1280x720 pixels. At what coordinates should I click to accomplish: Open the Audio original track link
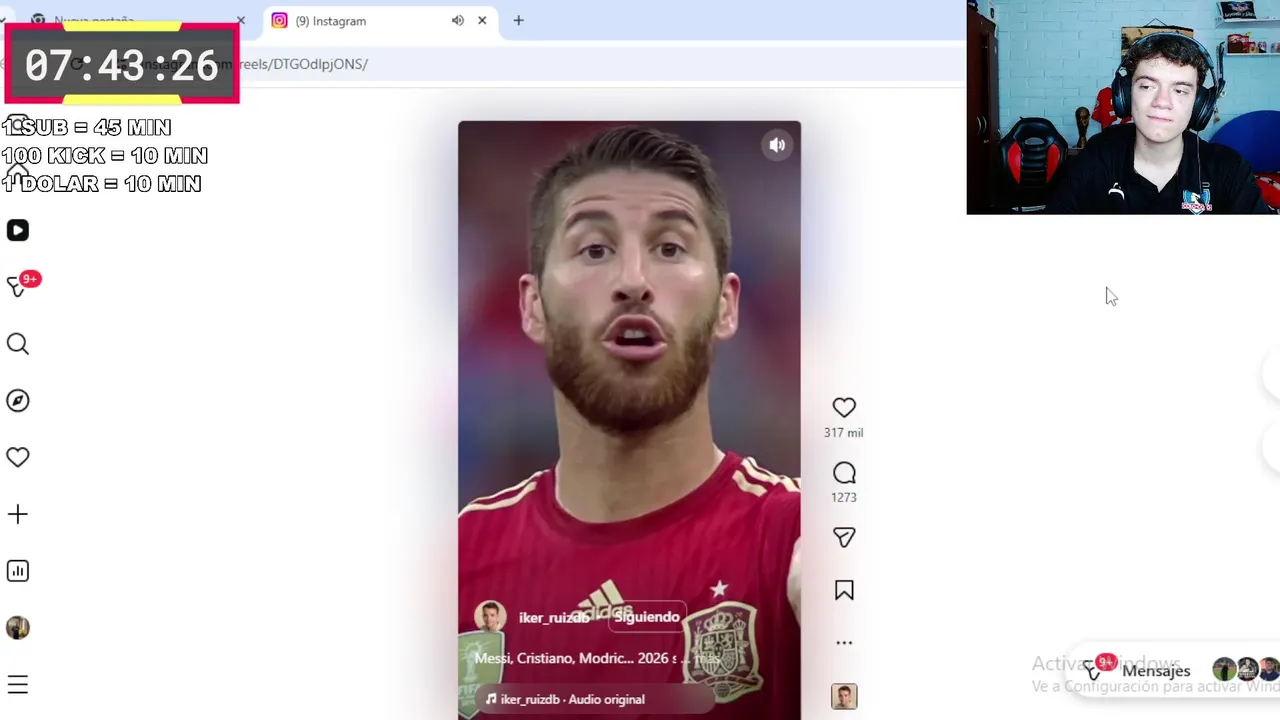(x=572, y=699)
